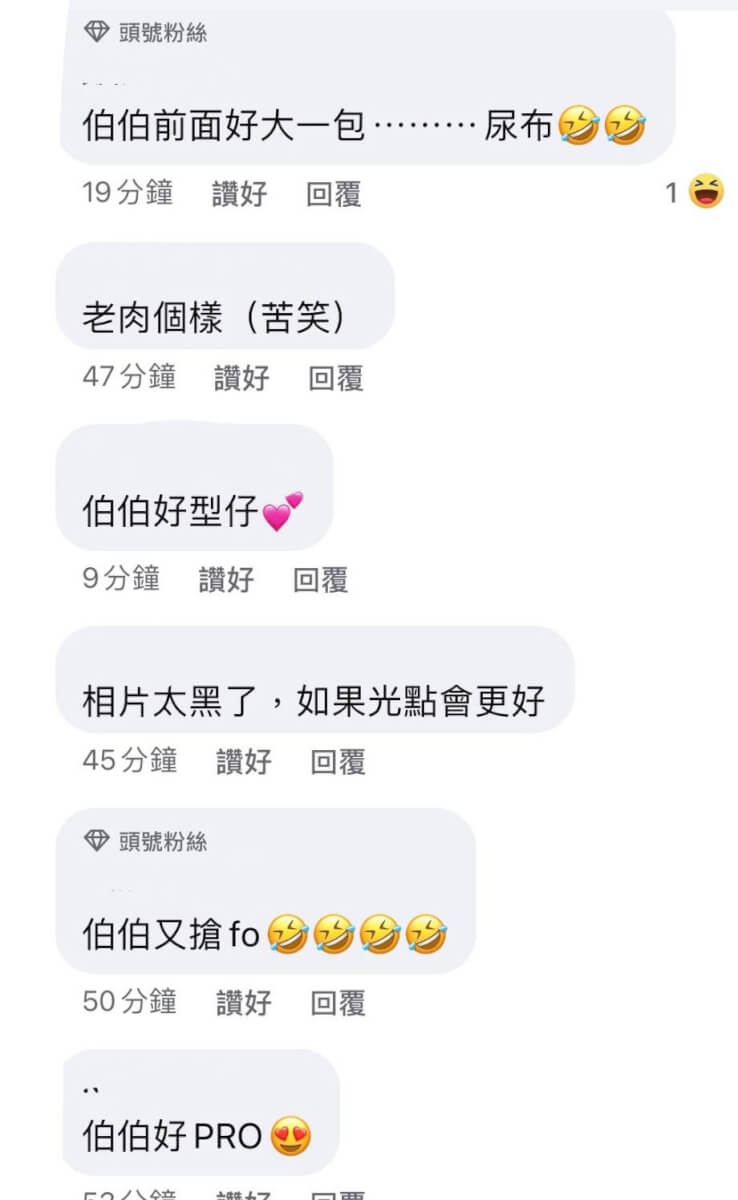Viewport: 738px width, 1200px height.
Task: Reply to the comment about 相片太黑了
Action: tap(338, 762)
